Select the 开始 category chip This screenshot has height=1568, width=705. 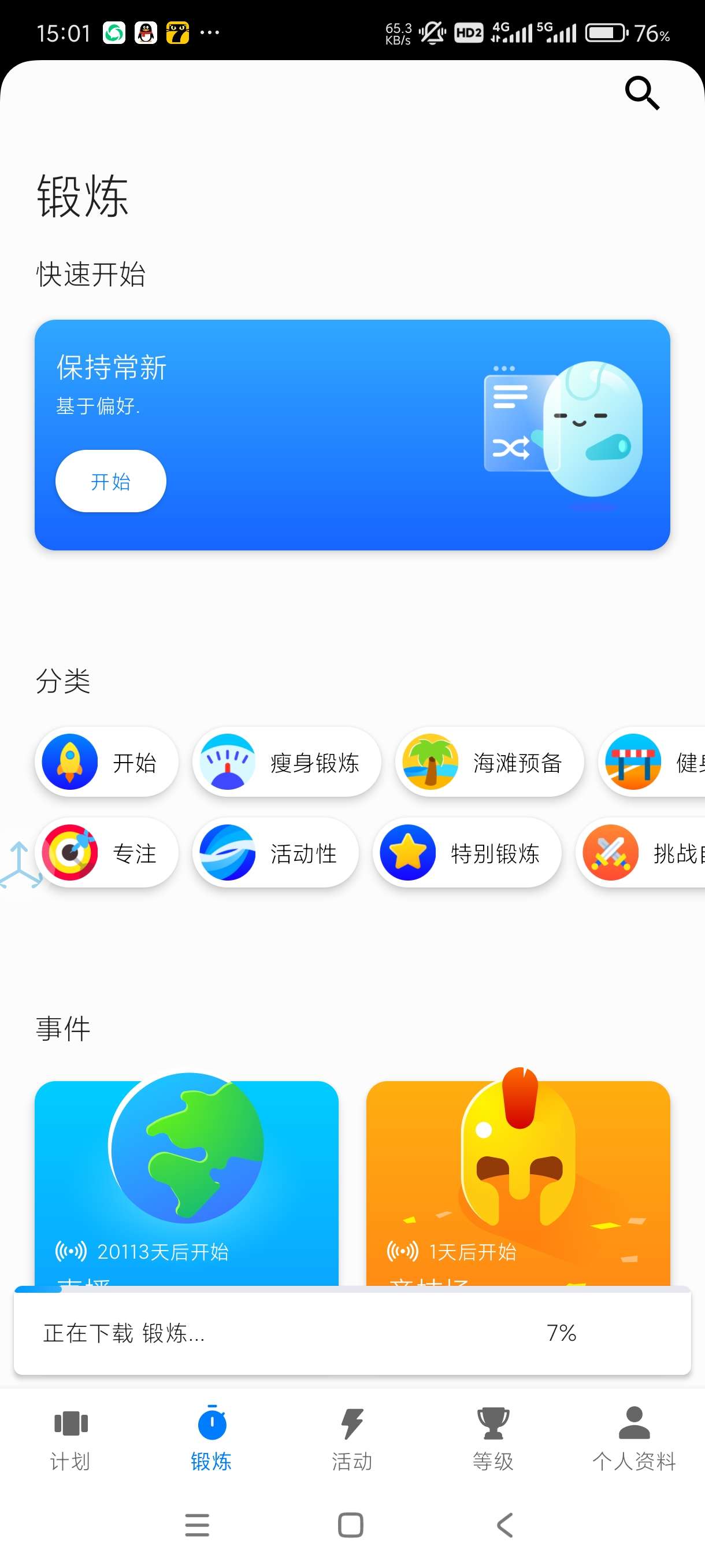[106, 762]
